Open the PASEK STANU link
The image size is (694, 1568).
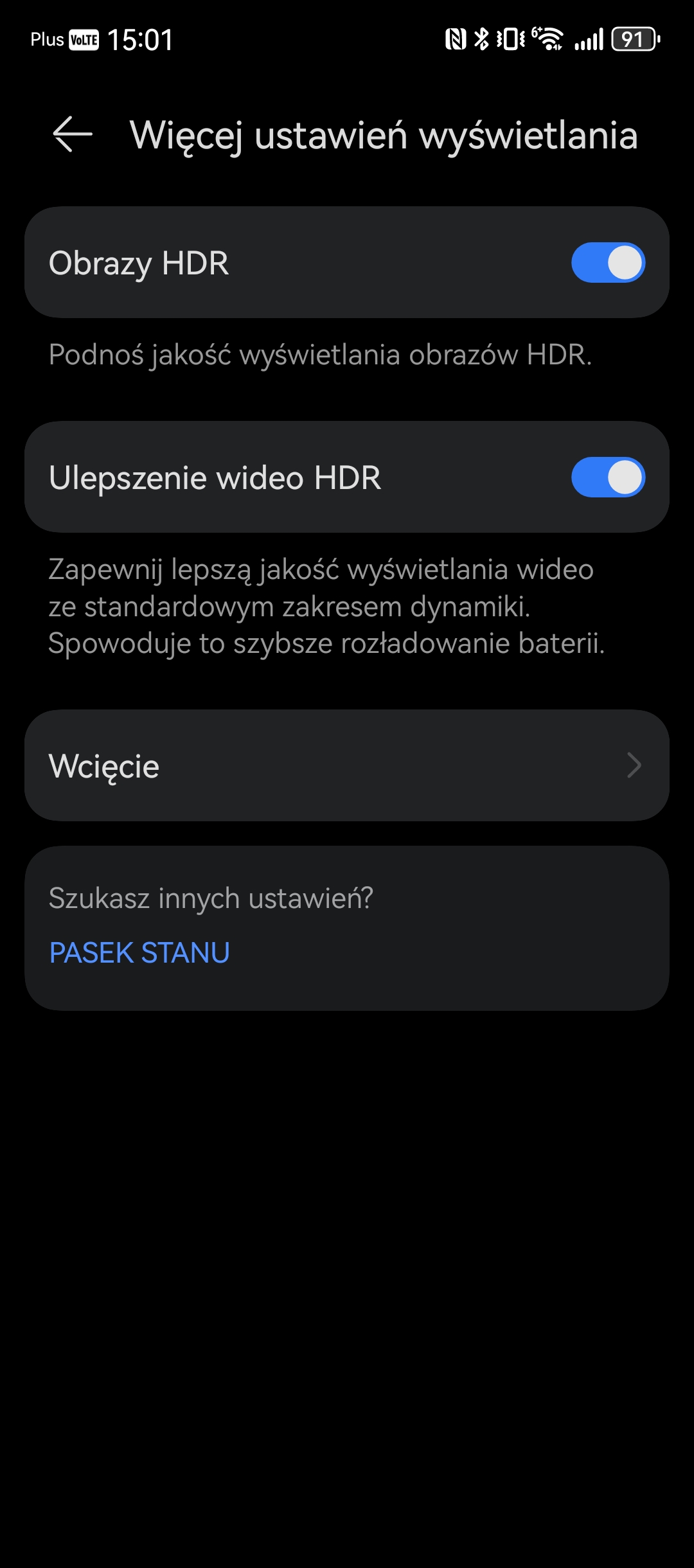pyautogui.click(x=139, y=952)
